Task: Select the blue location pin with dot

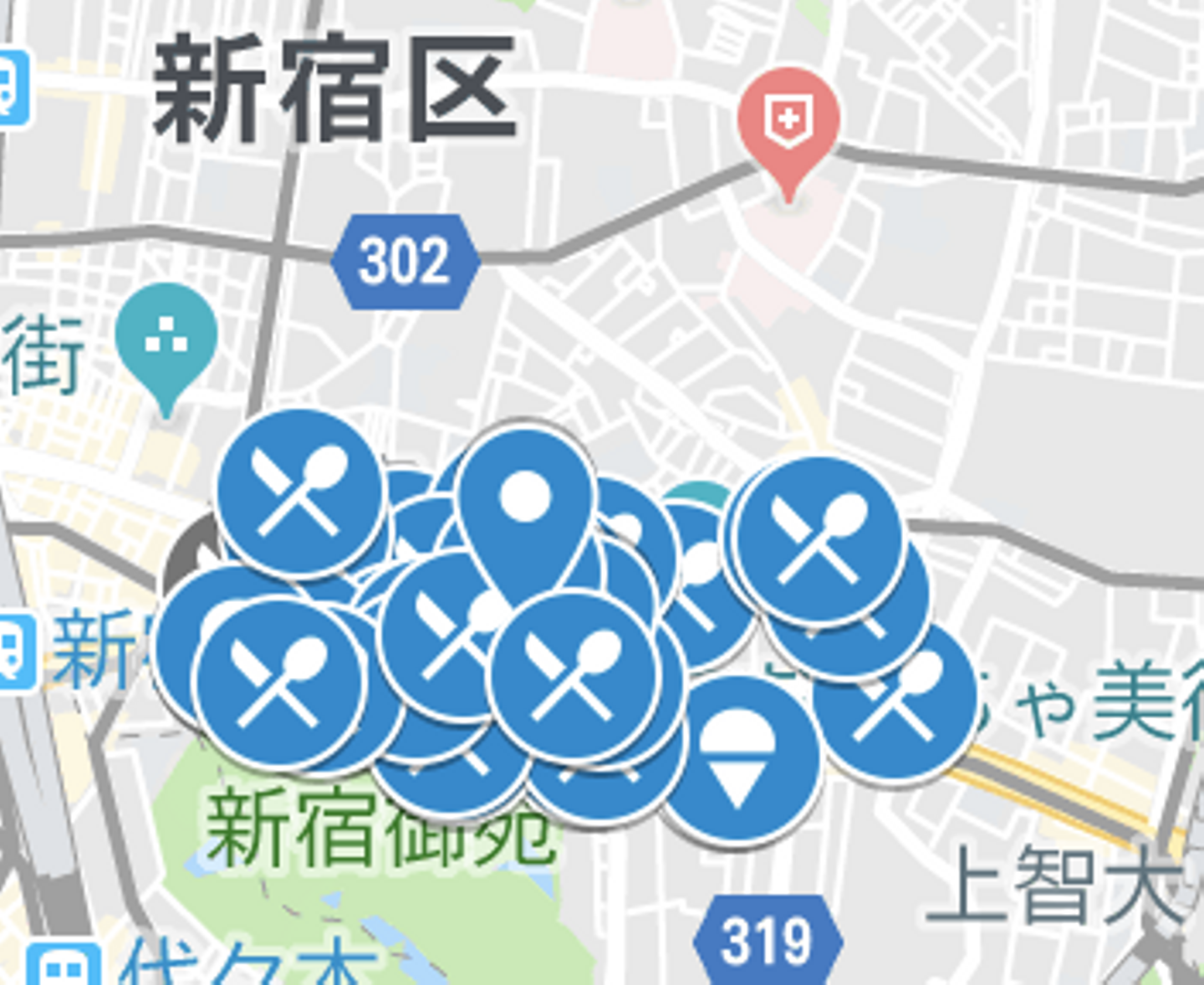Action: coord(525,499)
